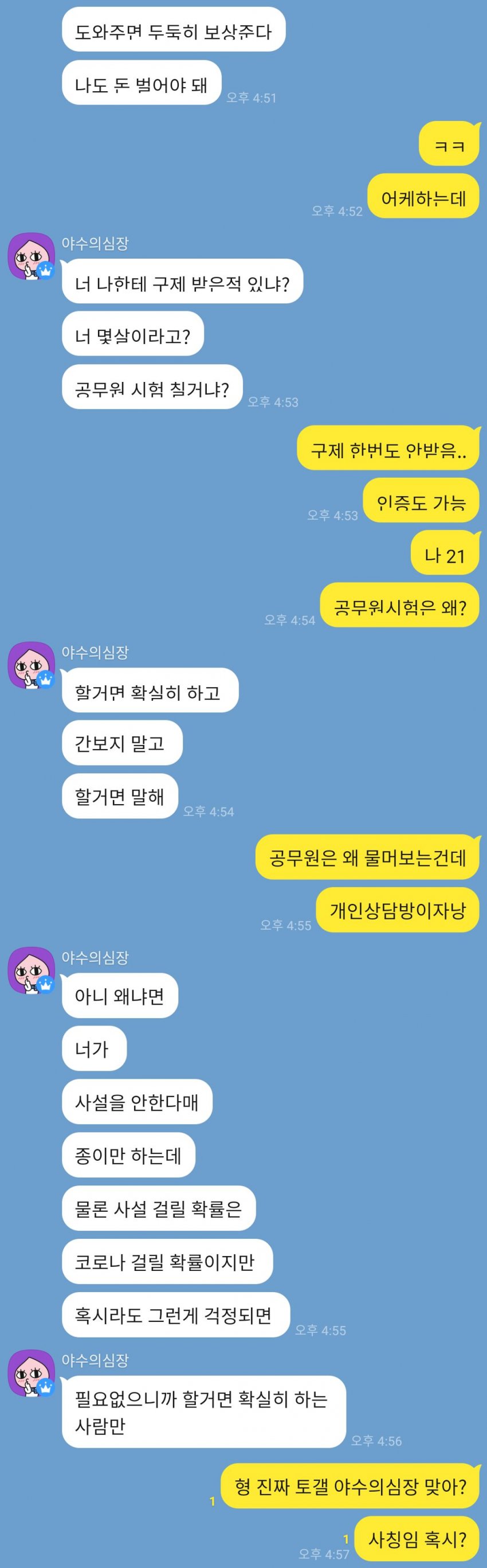Open 야수의심장 avatar above '너 나한테 구제 받은적 있냐?'
487x1568 pixels.
tap(30, 256)
